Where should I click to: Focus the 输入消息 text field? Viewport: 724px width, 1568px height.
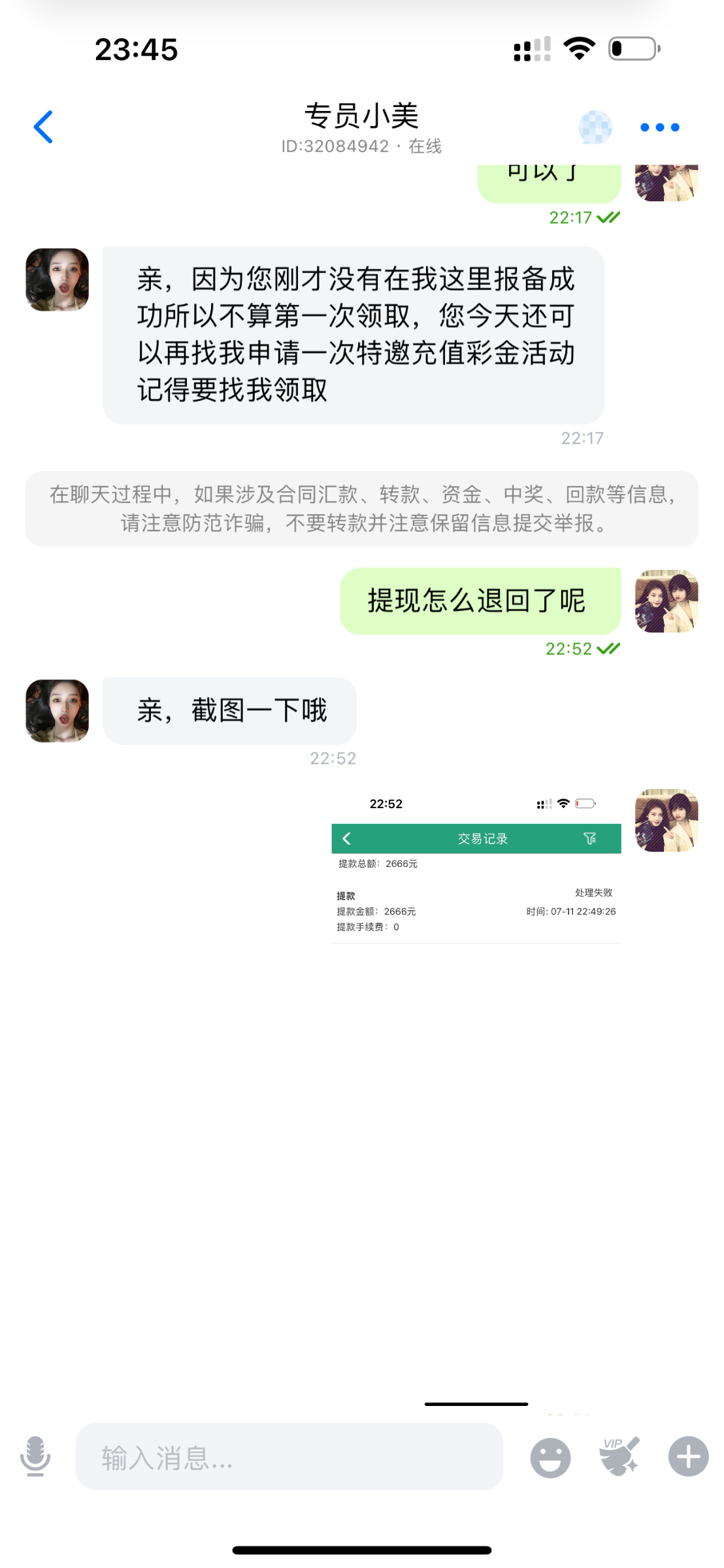tap(289, 1456)
